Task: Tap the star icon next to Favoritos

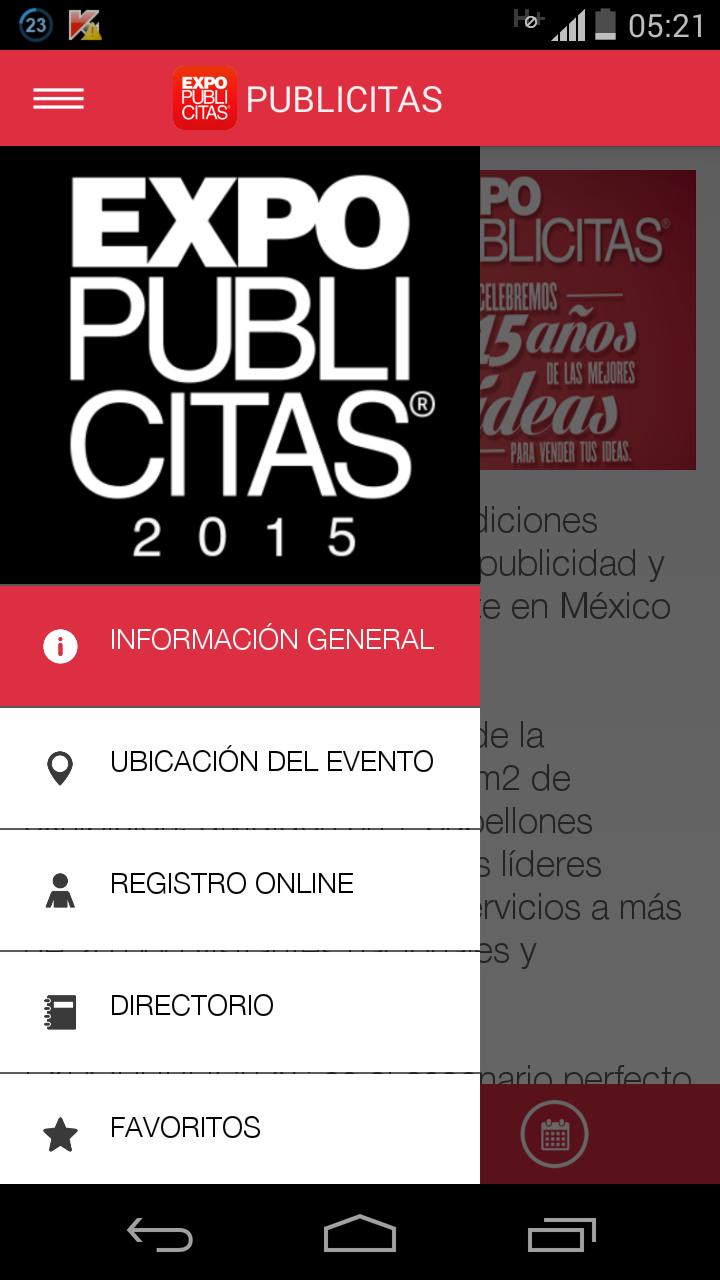Action: point(60,1133)
